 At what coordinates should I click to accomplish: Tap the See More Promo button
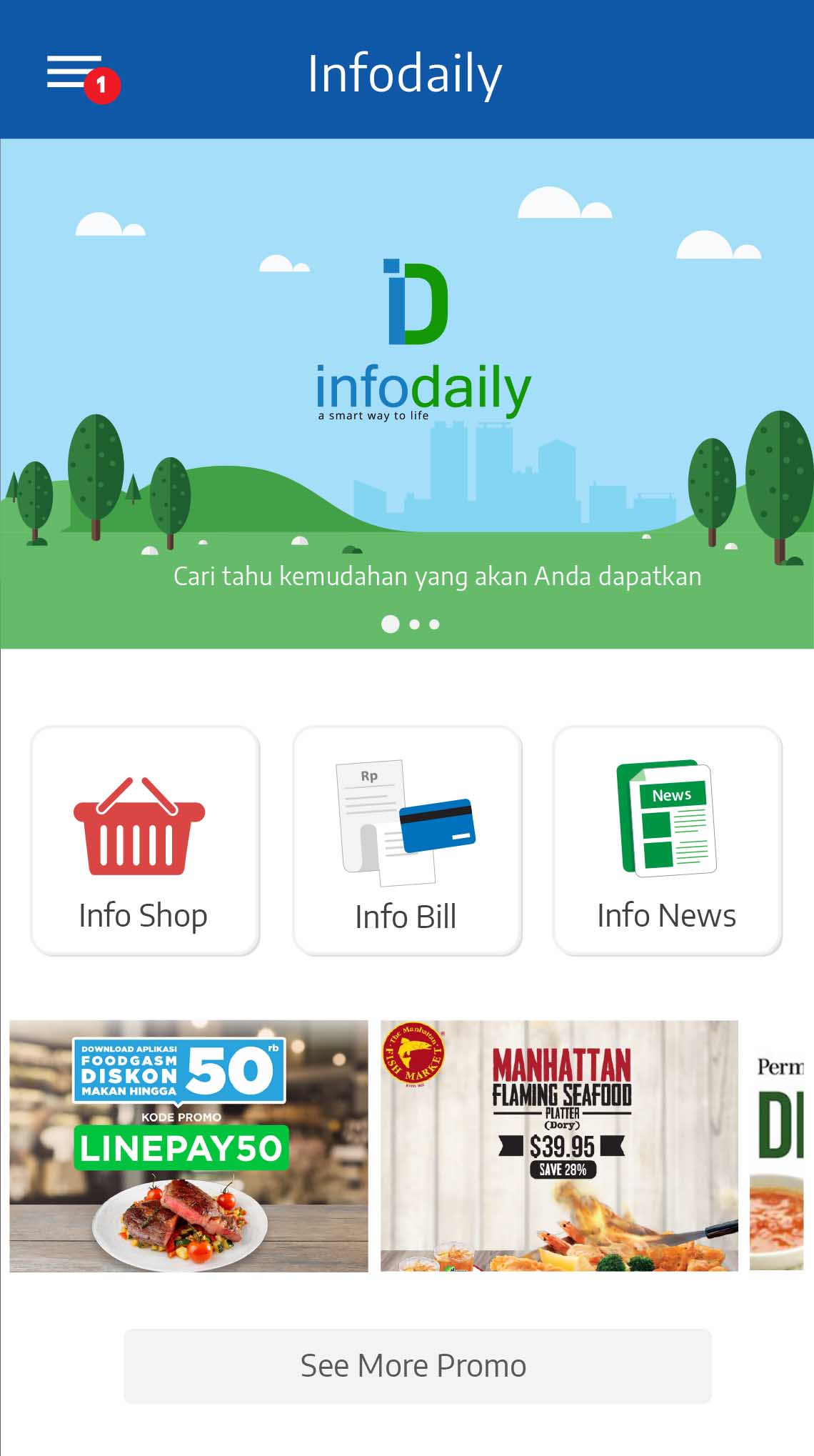417,1365
